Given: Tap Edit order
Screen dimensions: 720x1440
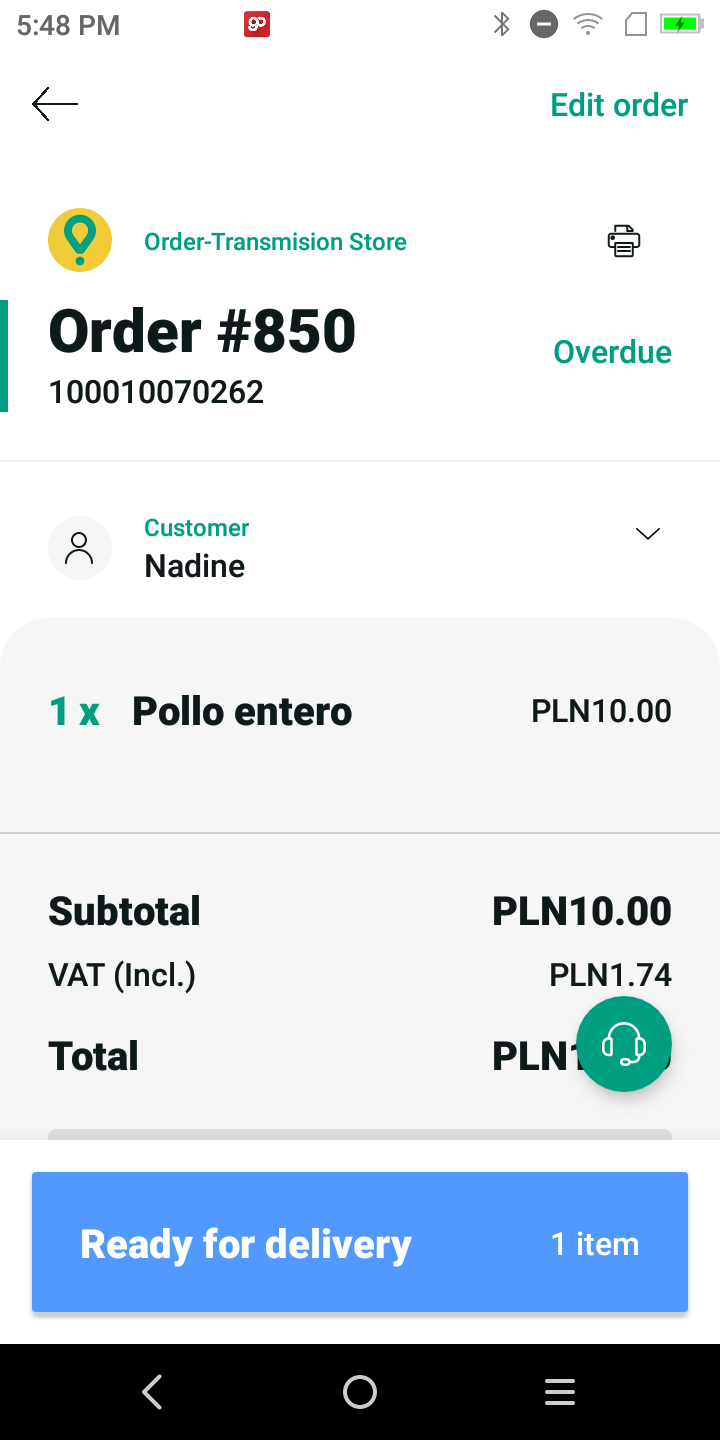Looking at the screenshot, I should coord(619,105).
